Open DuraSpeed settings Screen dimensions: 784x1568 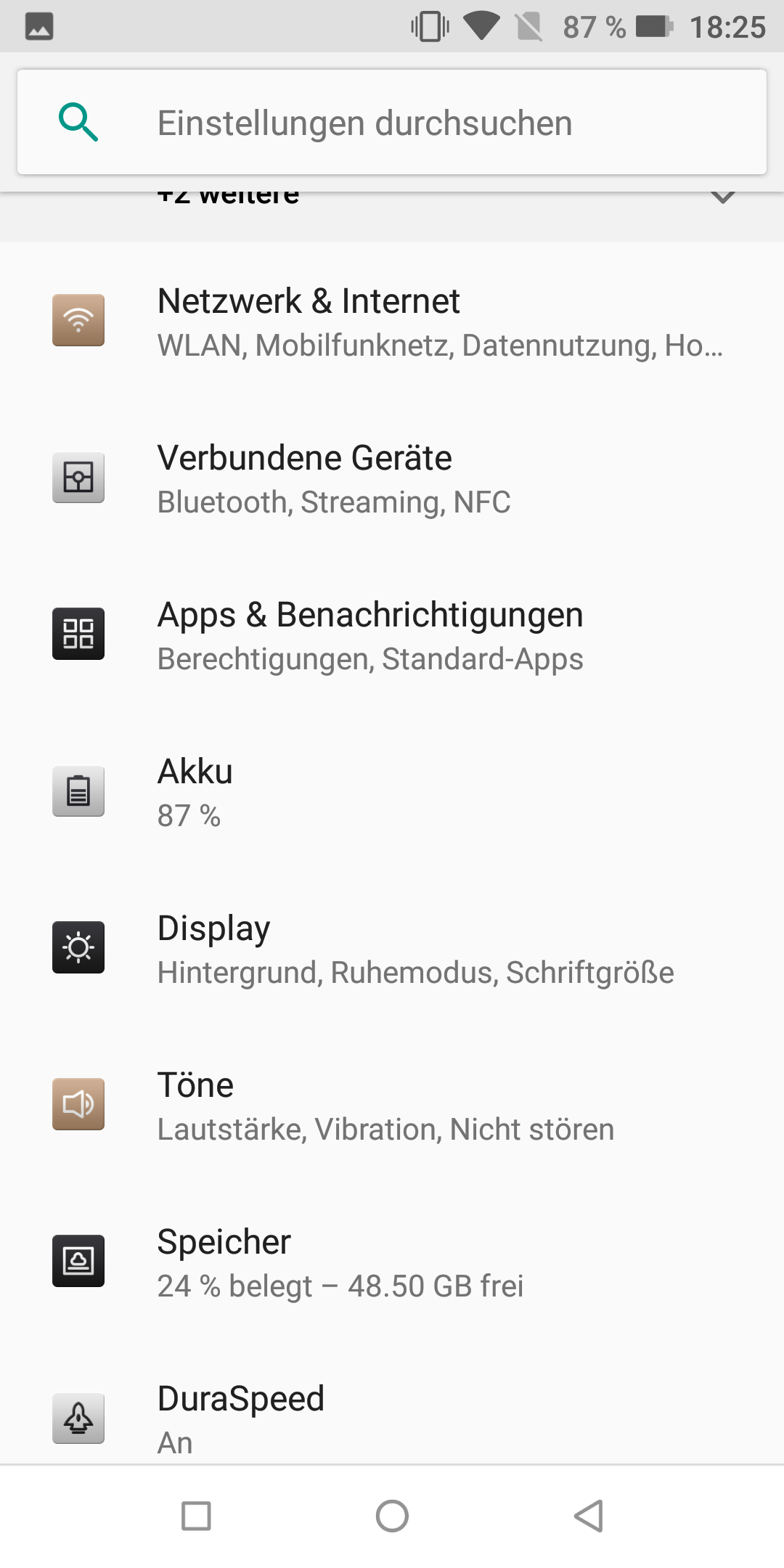392,1417
